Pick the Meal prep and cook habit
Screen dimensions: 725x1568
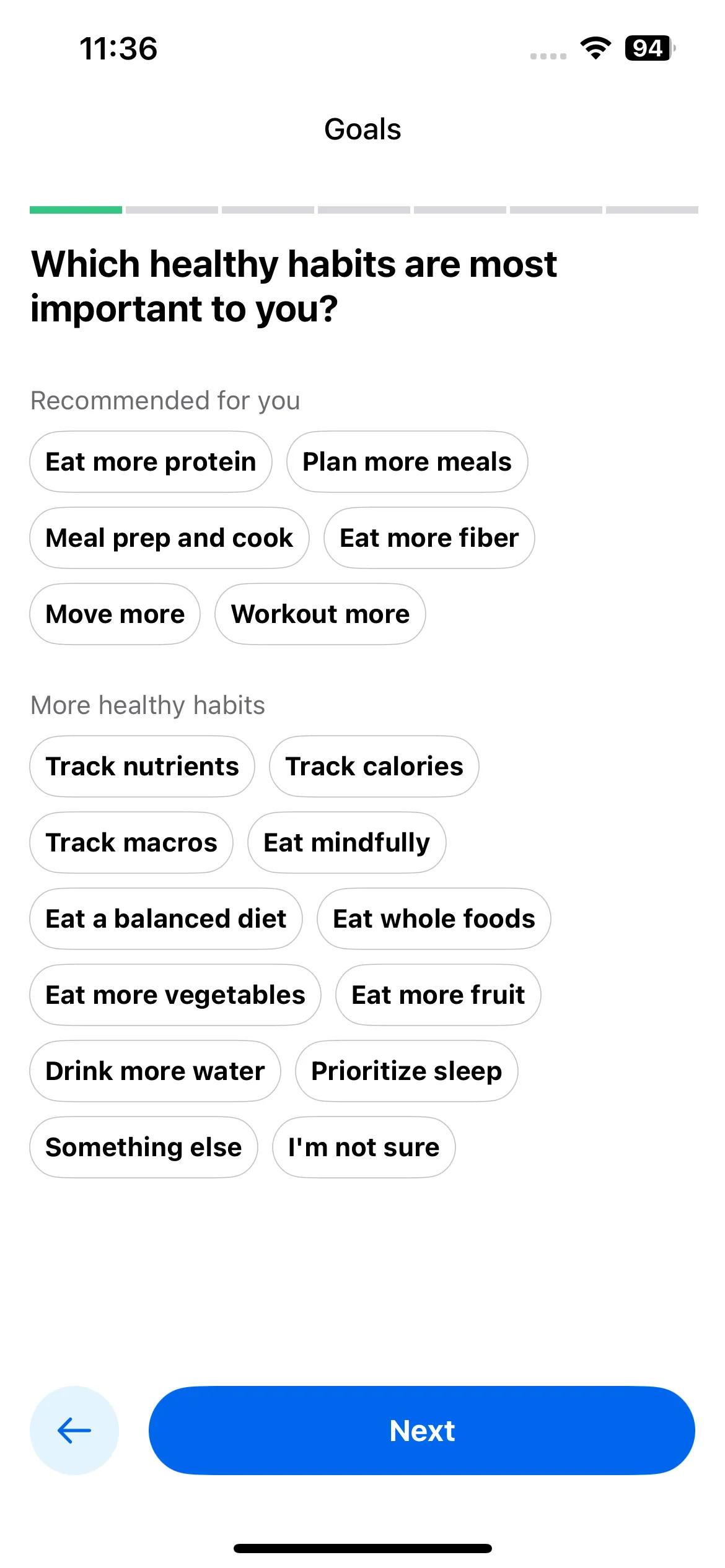point(169,538)
